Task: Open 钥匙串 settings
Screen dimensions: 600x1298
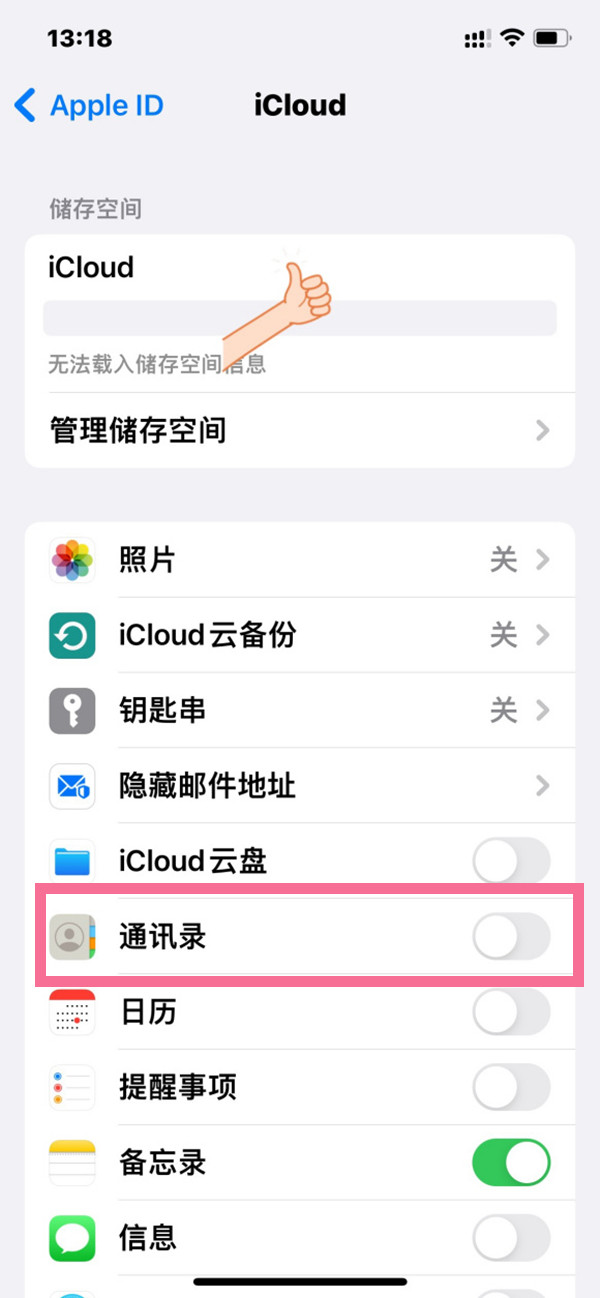Action: 300,711
